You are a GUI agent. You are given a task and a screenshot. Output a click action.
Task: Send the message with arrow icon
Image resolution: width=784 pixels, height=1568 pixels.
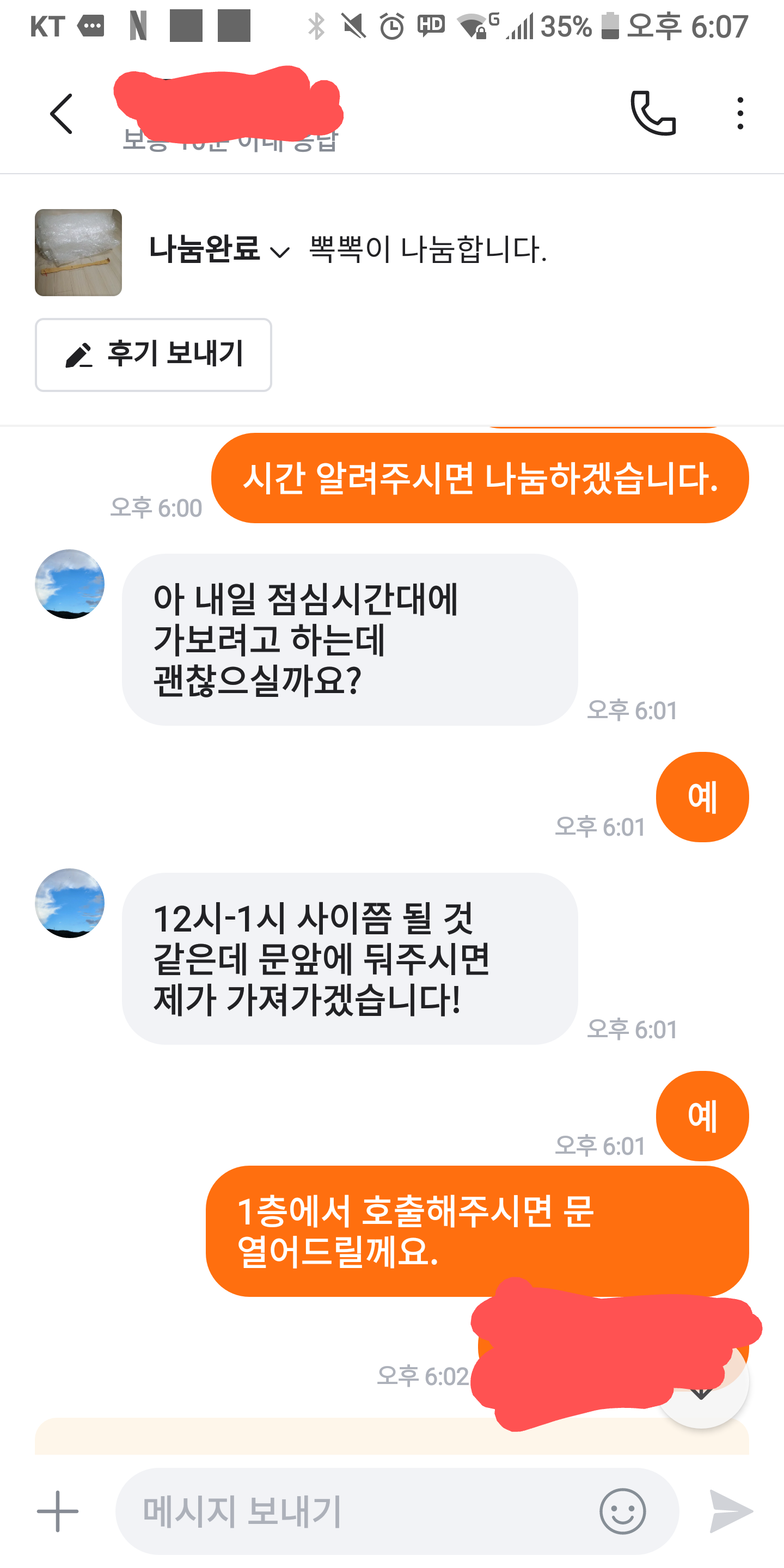point(731,1511)
